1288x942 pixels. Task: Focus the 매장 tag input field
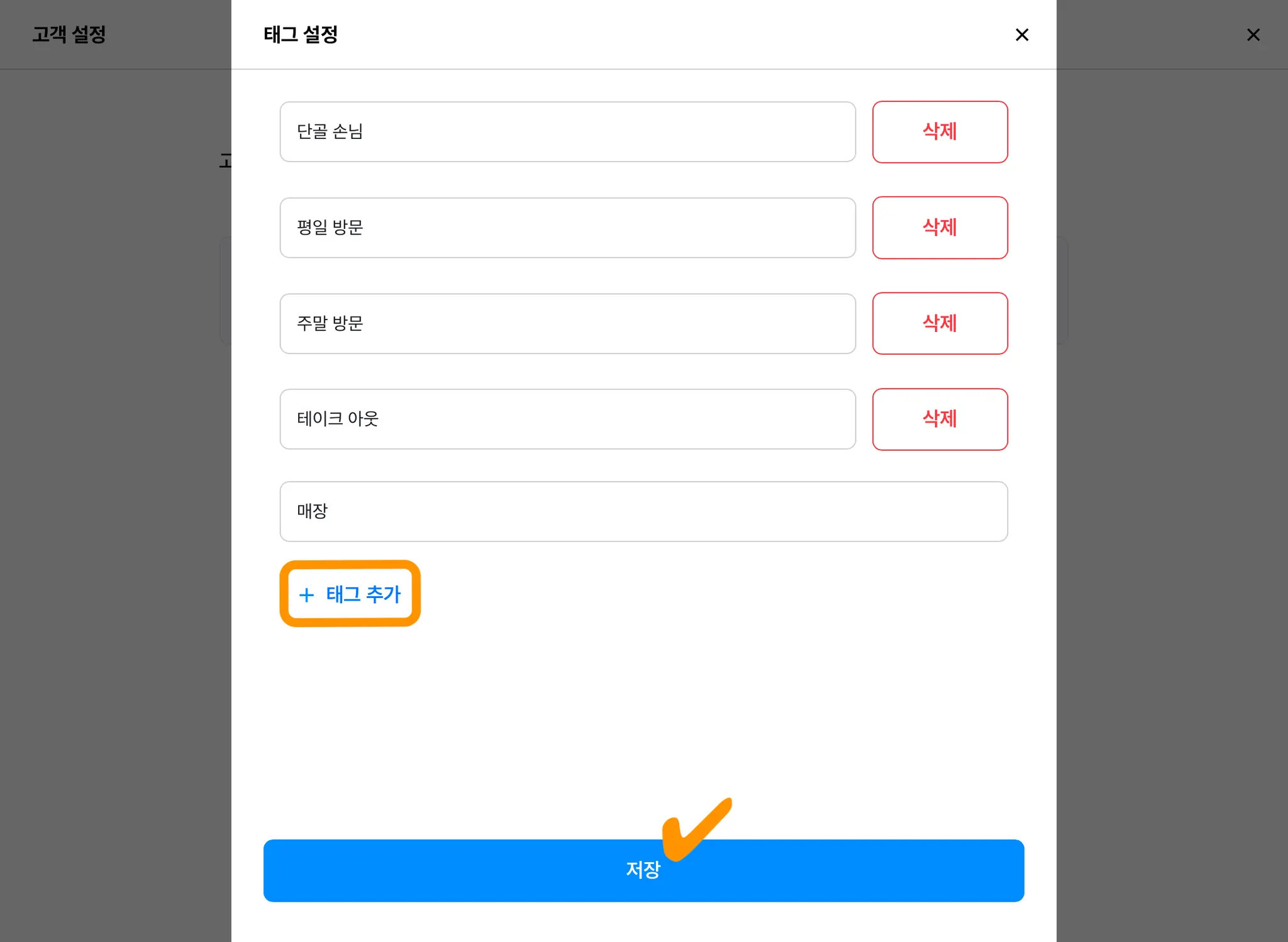643,511
